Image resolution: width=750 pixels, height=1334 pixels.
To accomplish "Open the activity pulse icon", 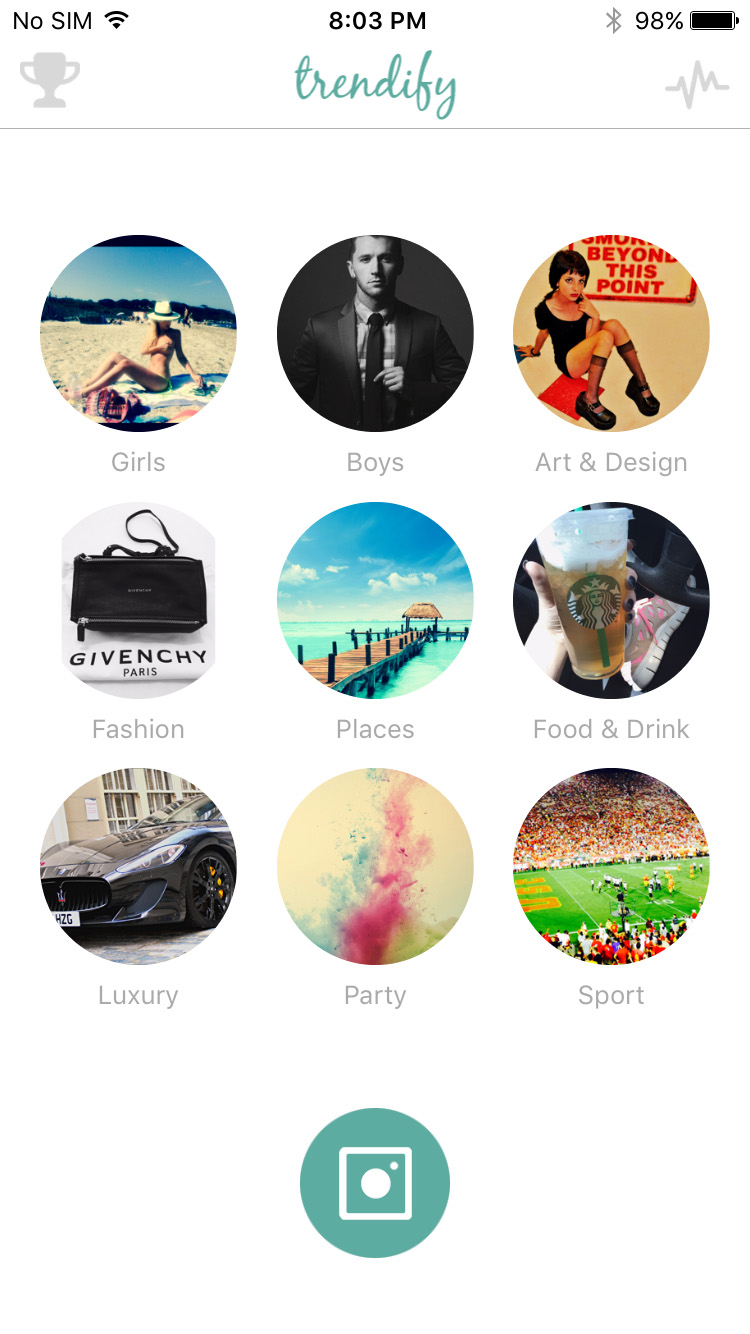I will [x=697, y=86].
